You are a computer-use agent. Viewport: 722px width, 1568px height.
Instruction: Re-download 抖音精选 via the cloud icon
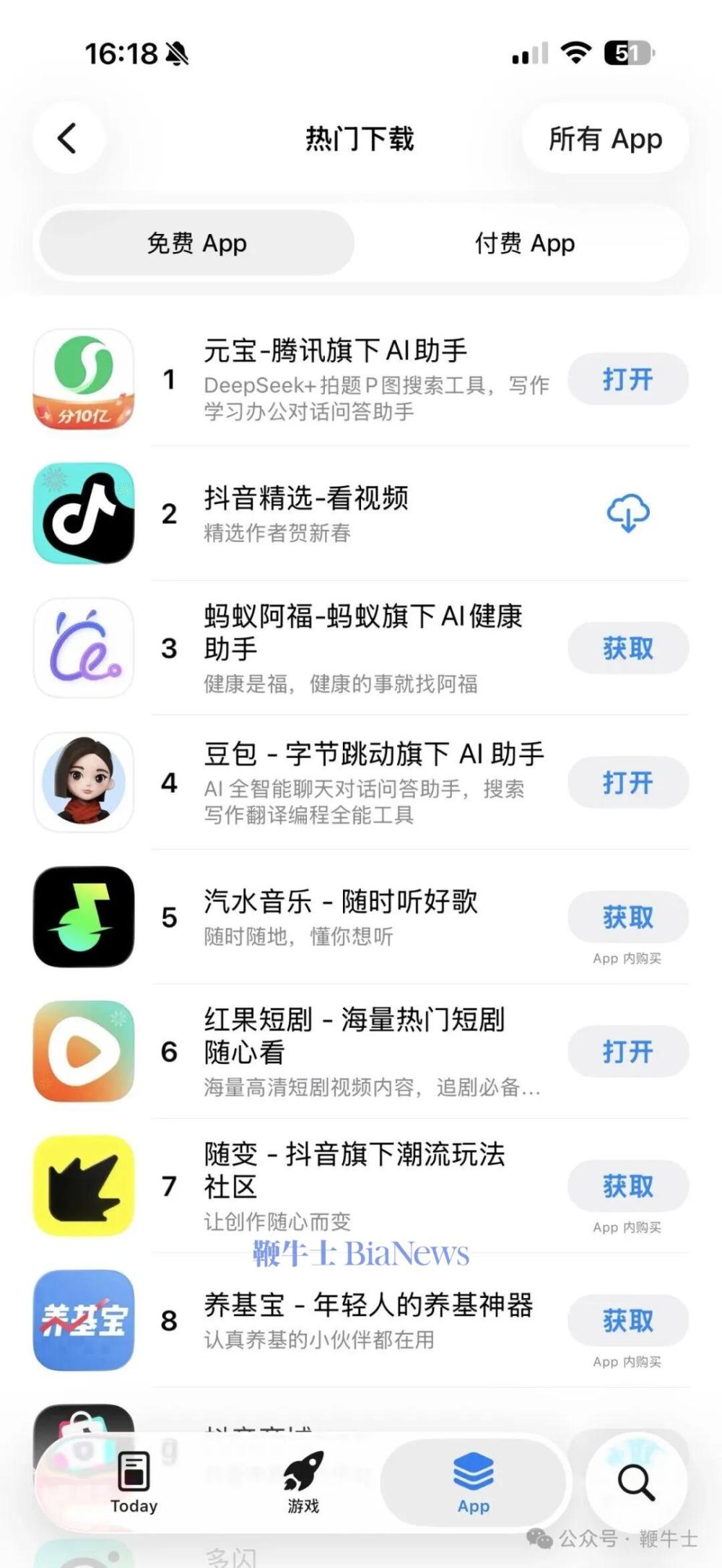click(x=627, y=513)
